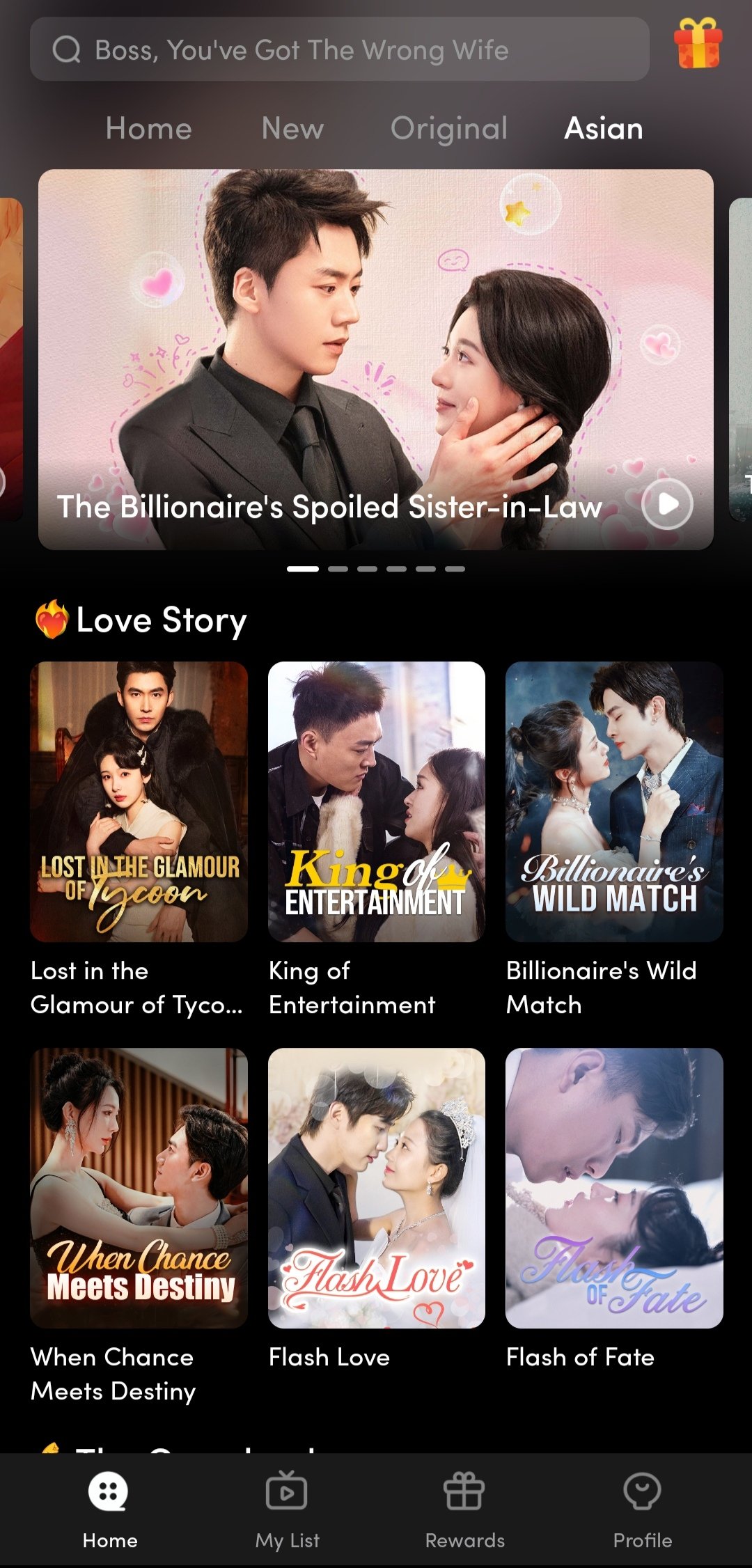Open Lost in the Glamour of Tycoon

(139, 801)
